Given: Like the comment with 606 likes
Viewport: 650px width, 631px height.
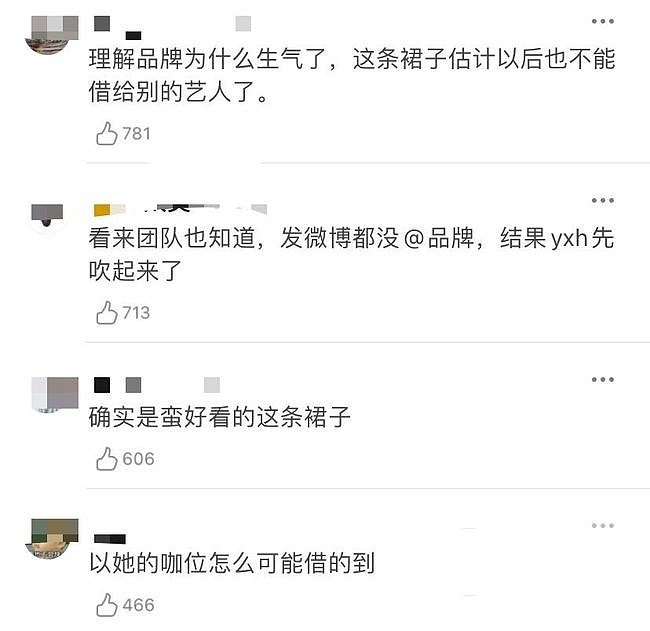Looking at the screenshot, I should [107, 459].
